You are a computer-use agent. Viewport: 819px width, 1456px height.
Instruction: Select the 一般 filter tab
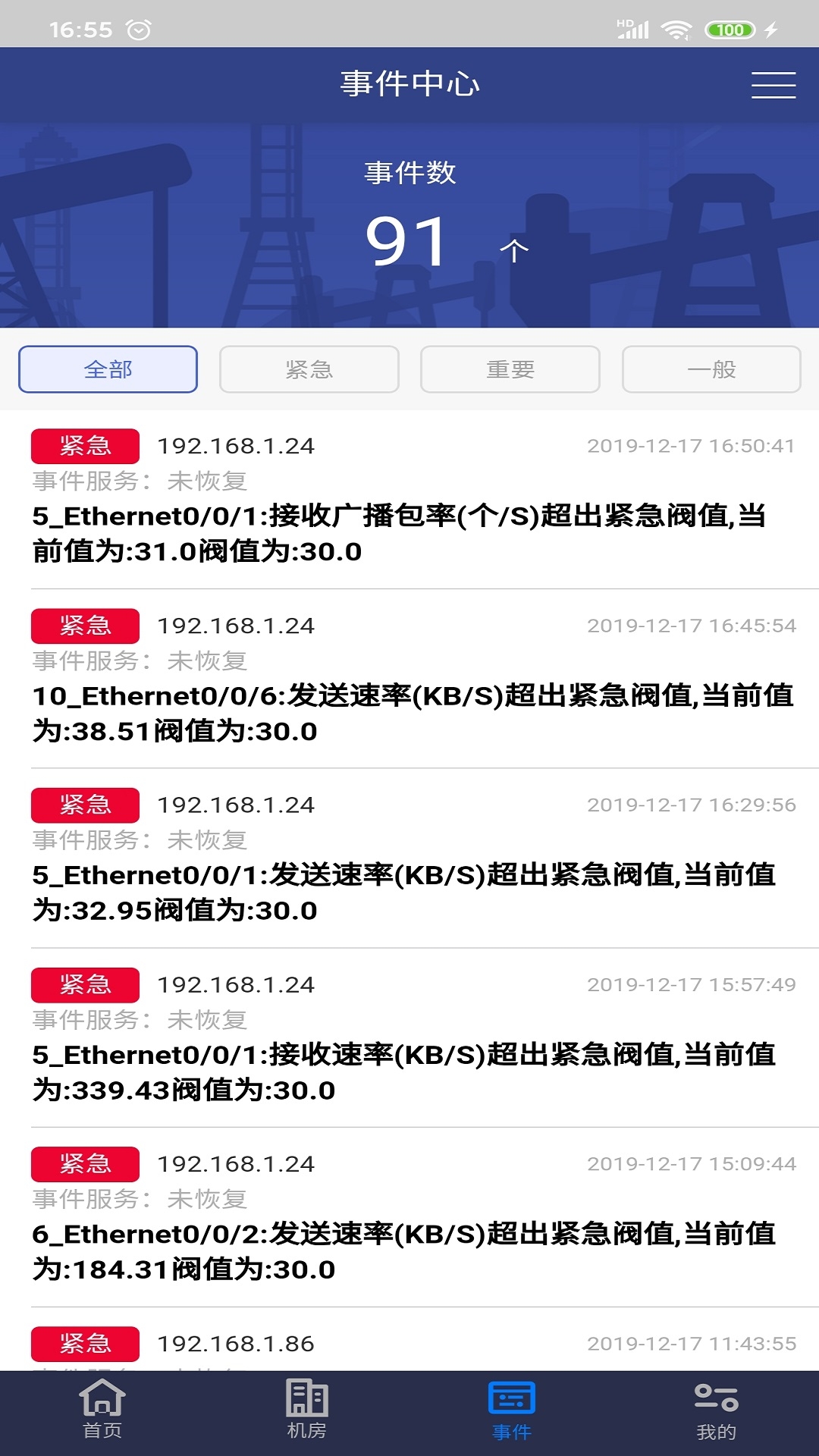710,369
